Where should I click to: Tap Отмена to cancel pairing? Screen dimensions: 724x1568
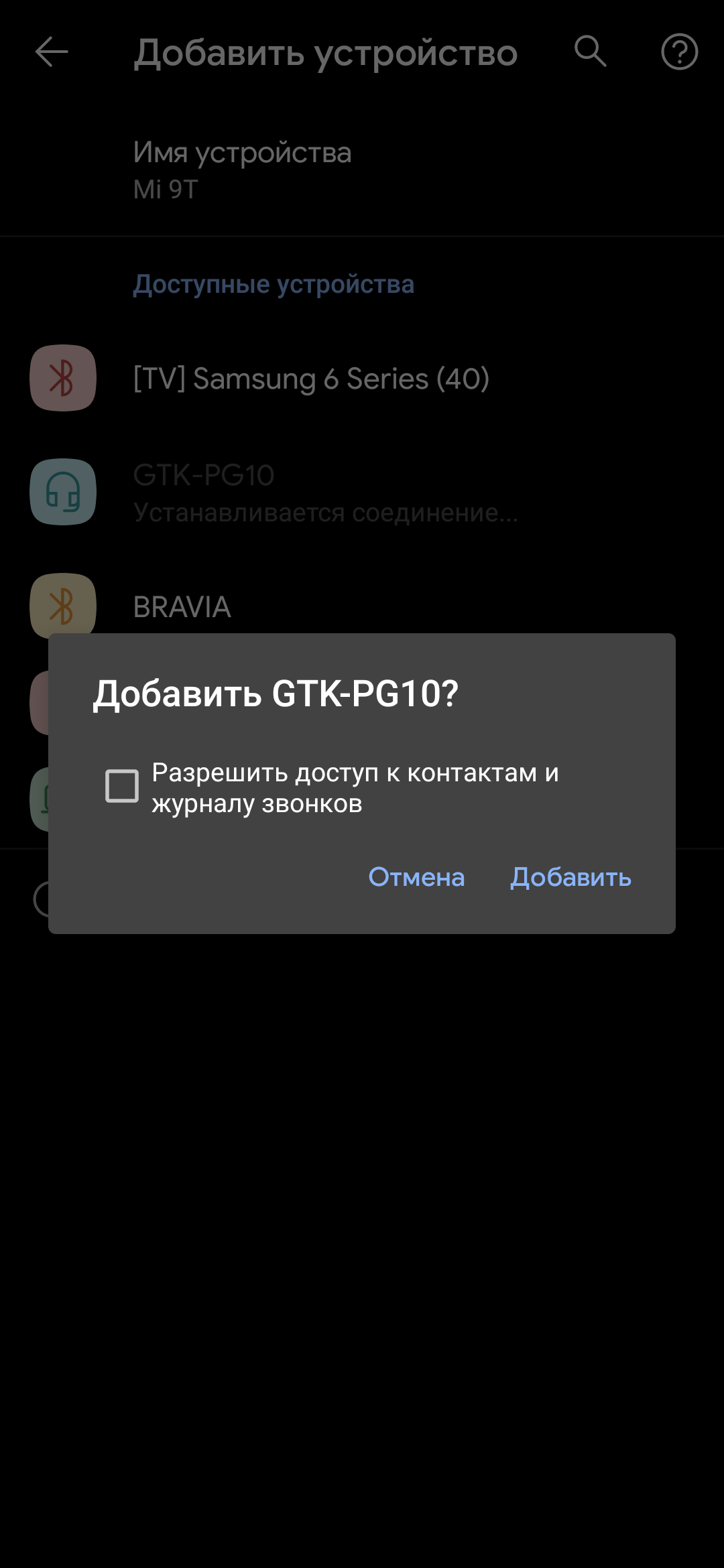(x=416, y=877)
